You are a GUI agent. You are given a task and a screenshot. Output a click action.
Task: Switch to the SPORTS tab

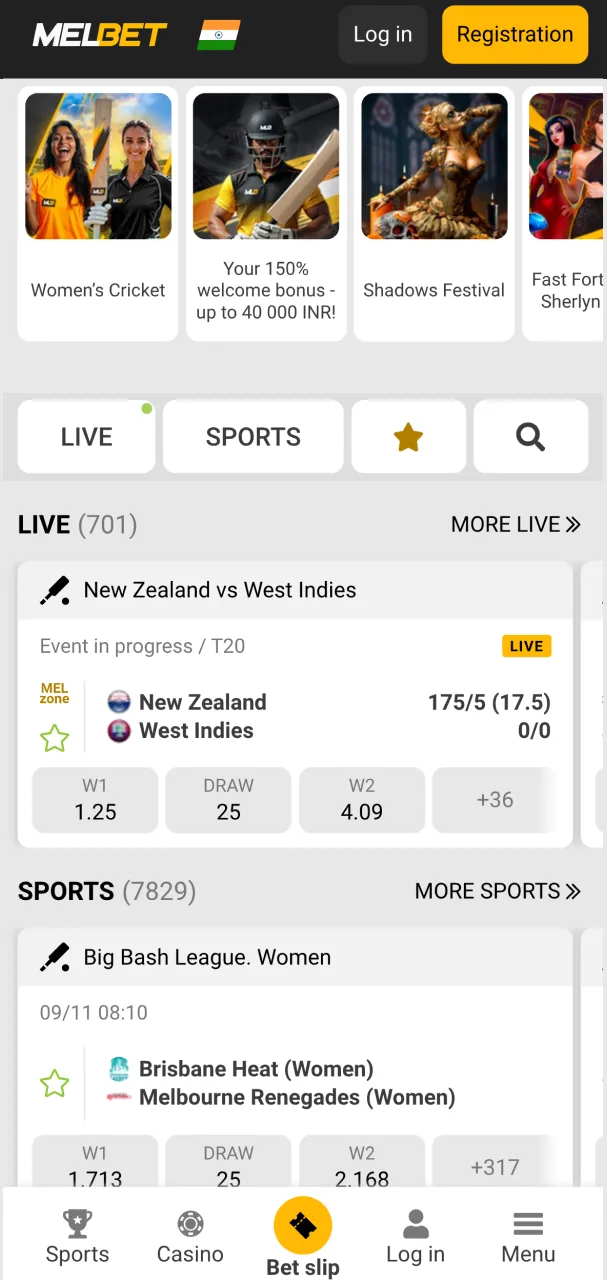coord(253,437)
